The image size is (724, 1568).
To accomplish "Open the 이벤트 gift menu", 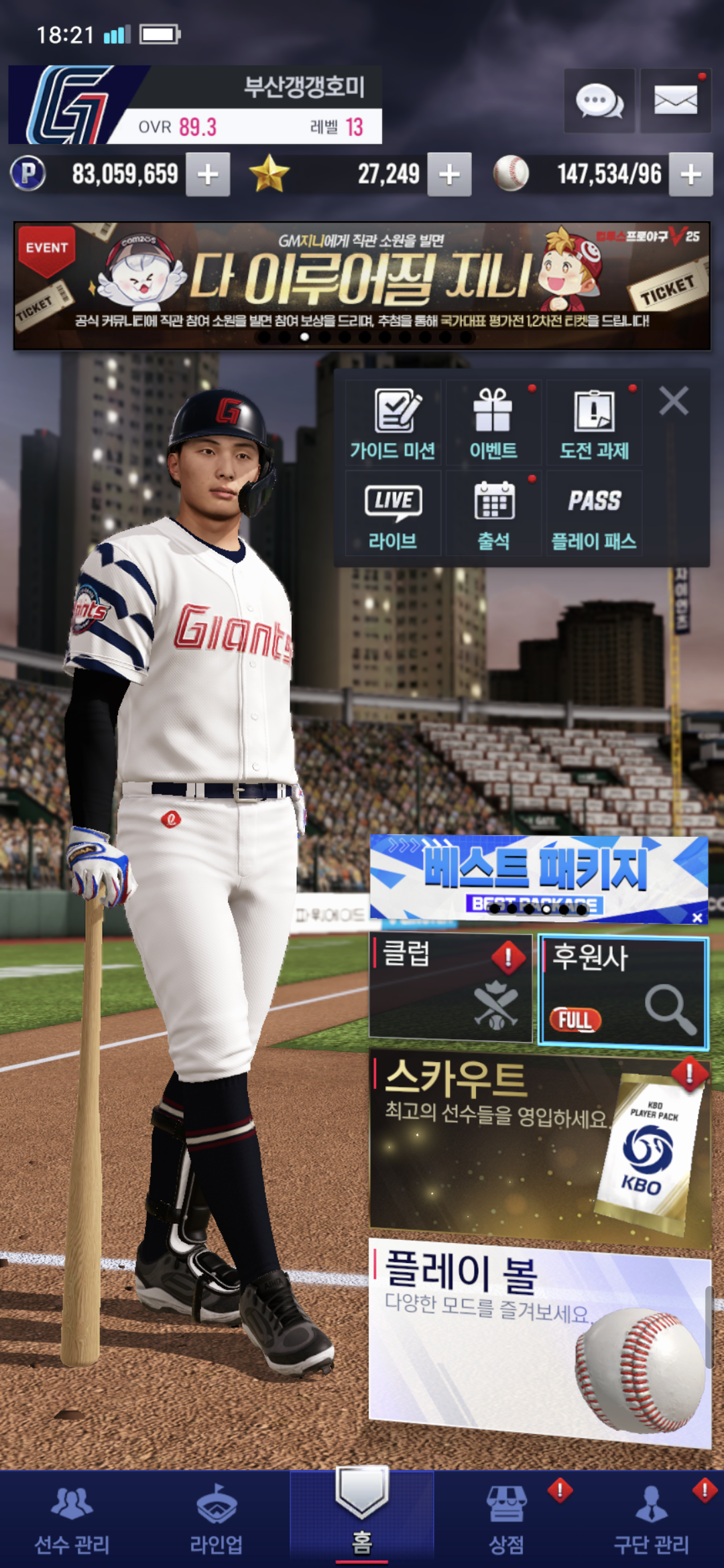I will (x=493, y=423).
